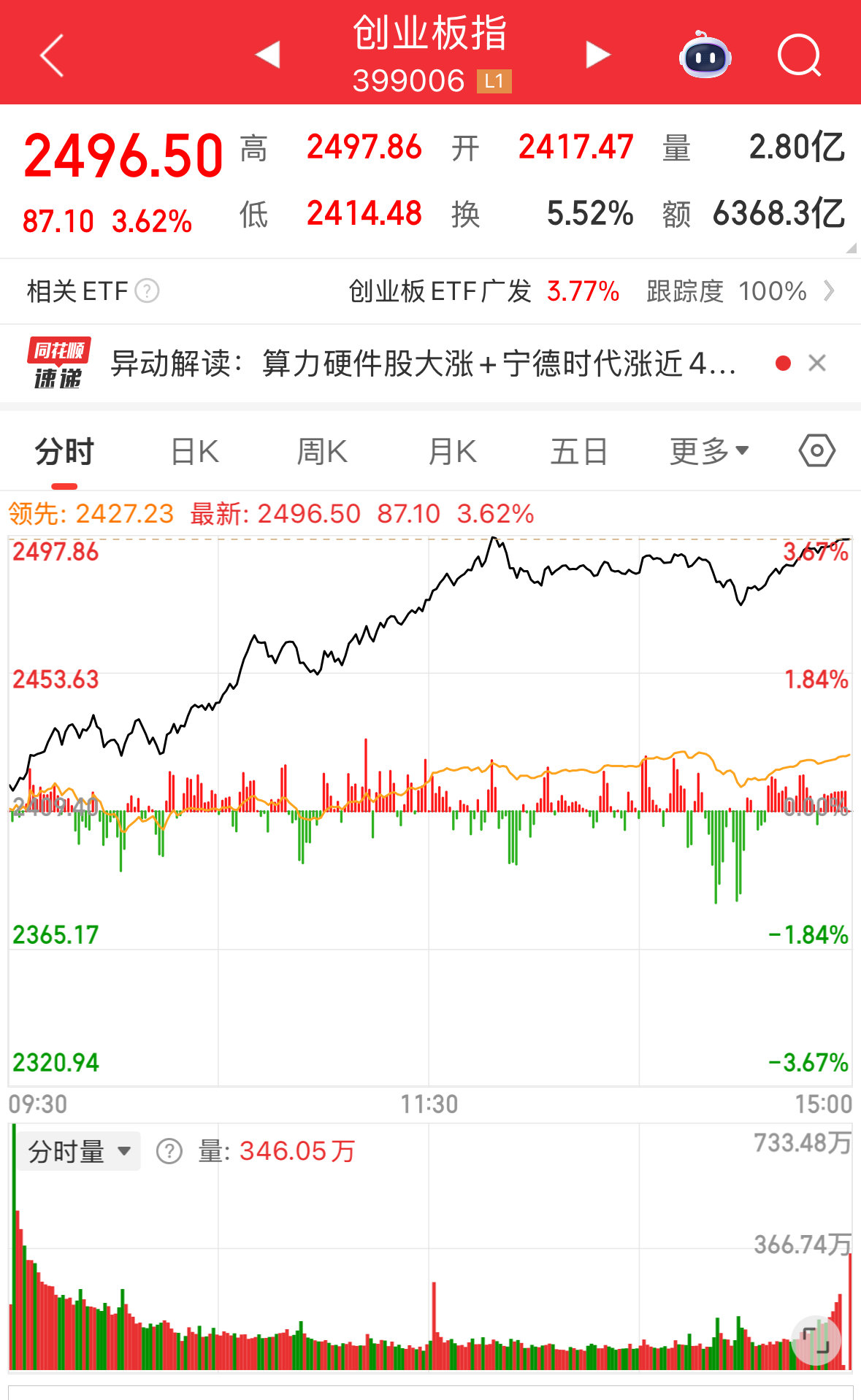Tap the help icon next to 相关ETF

click(148, 291)
